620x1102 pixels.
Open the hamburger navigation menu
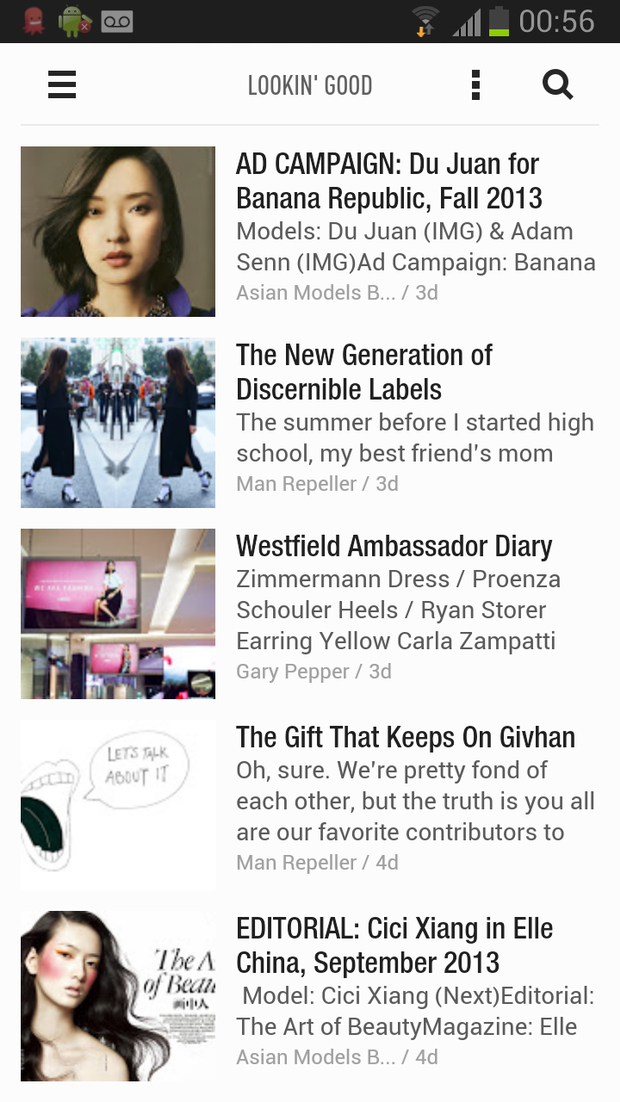tap(62, 85)
